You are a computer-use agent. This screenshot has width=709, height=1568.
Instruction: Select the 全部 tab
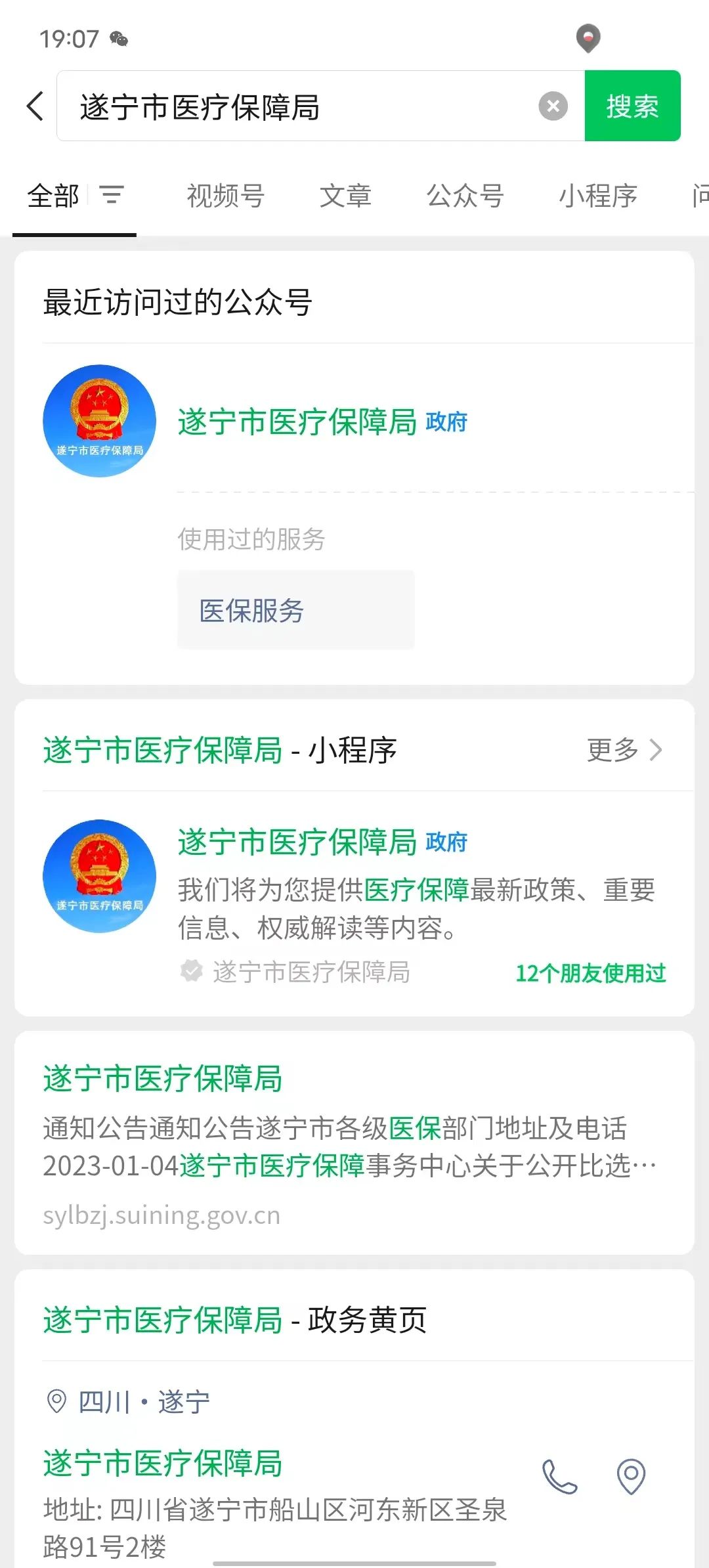53,196
